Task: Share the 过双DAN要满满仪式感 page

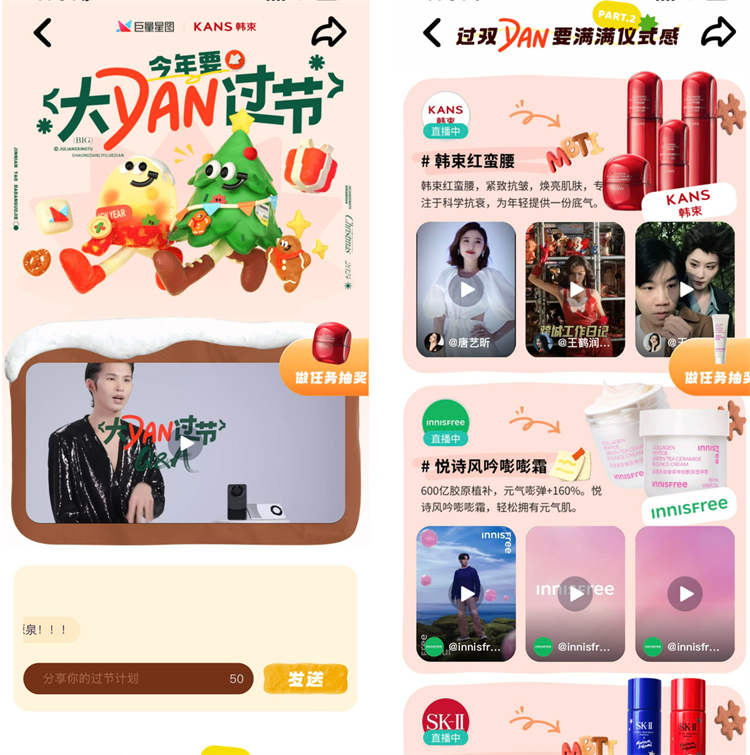Action: (717, 33)
